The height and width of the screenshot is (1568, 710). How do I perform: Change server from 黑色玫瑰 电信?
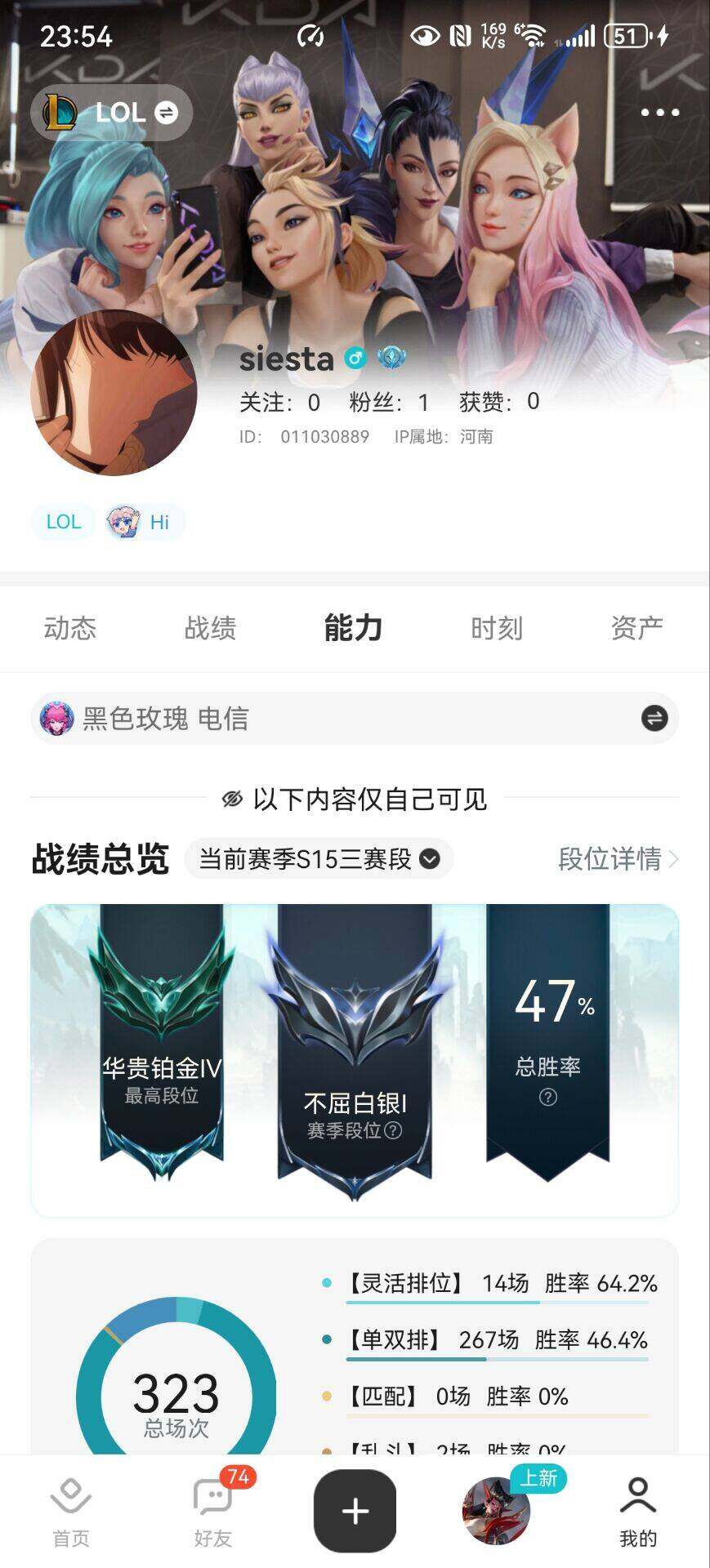tap(654, 719)
